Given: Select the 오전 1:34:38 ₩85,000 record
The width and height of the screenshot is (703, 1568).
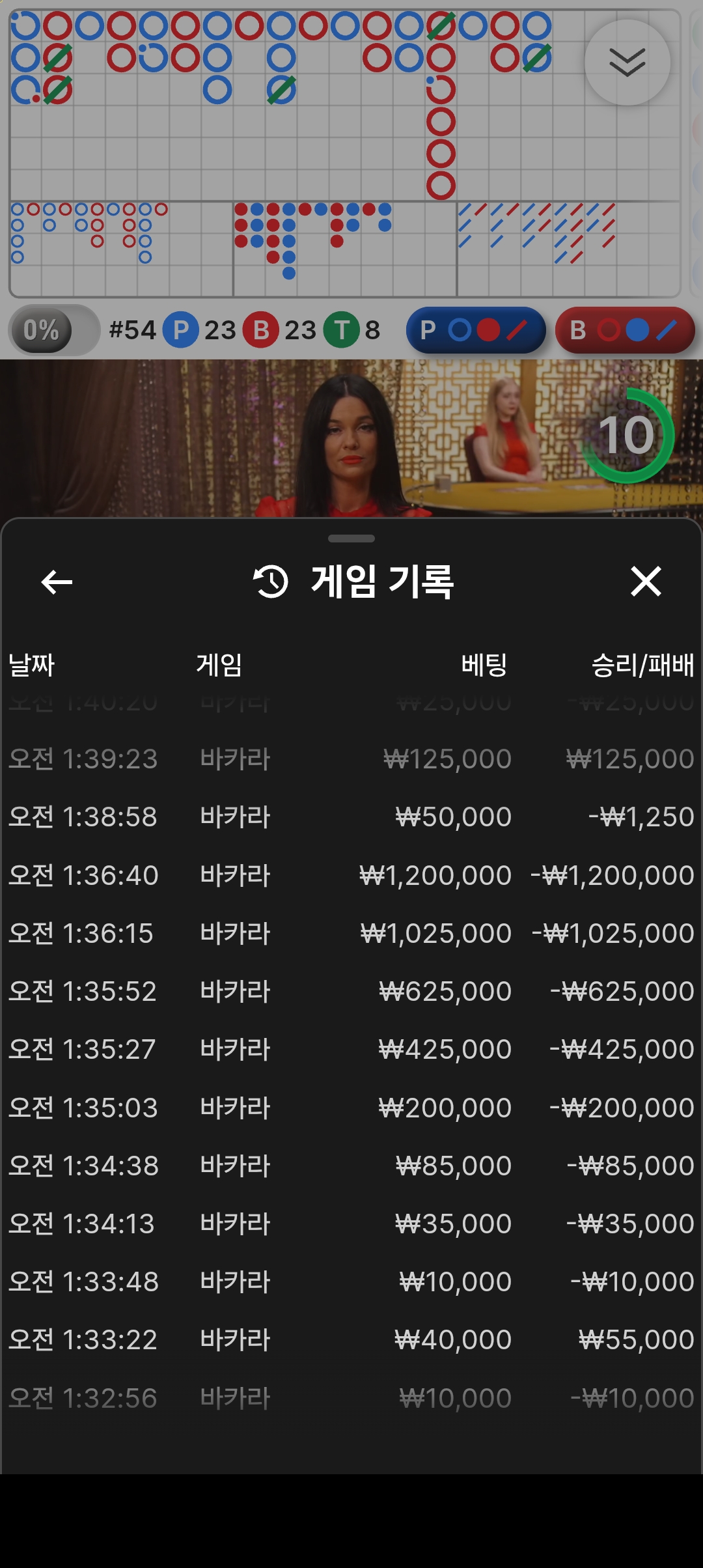Looking at the screenshot, I should coord(351,1166).
